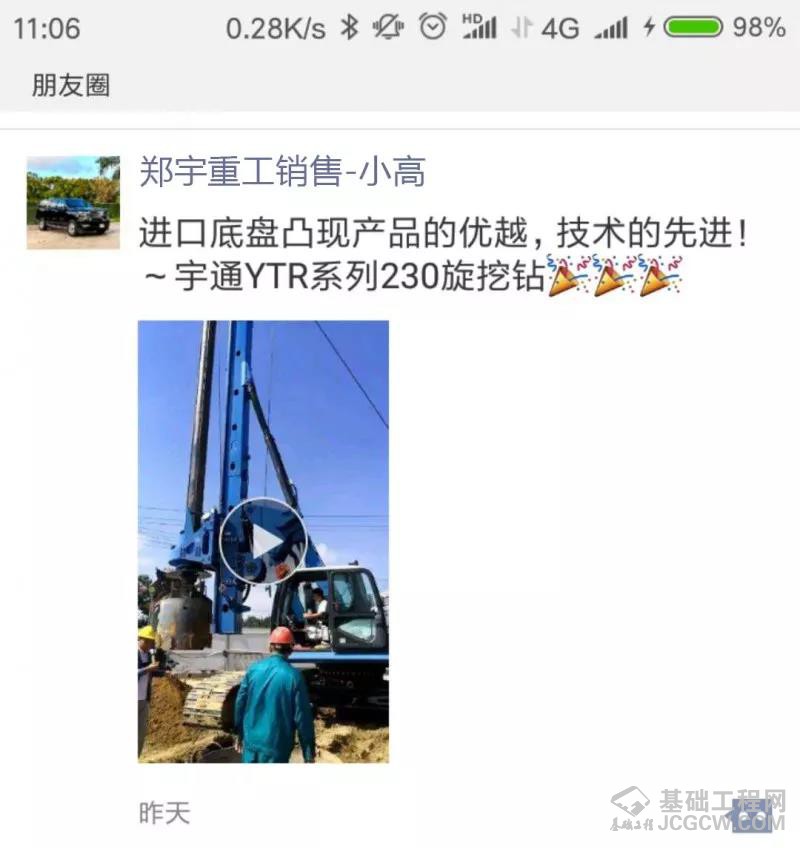Play the rotary drilling rig video
This screenshot has height=848, width=800.
point(263,541)
